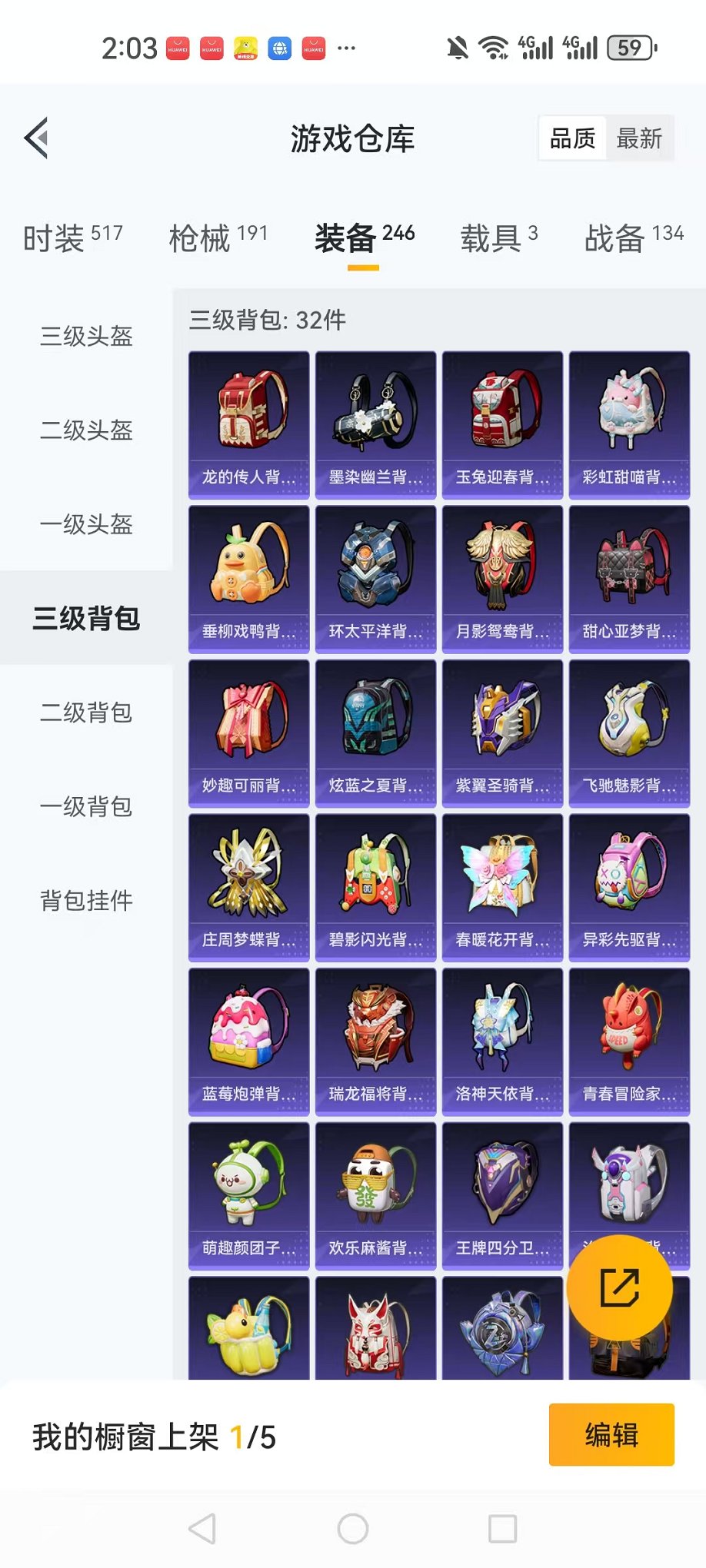This screenshot has width=706, height=1568.
Task: Sort items by 最新
Action: click(638, 139)
